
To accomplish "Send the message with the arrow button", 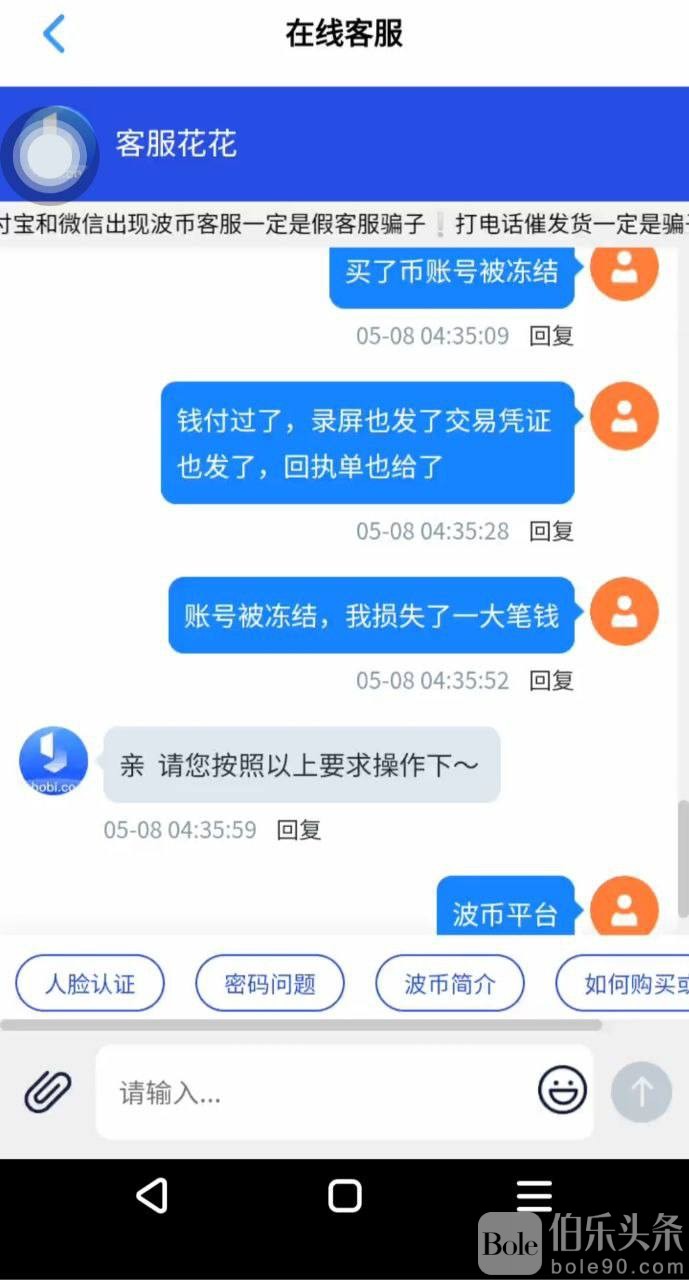I will click(640, 1091).
